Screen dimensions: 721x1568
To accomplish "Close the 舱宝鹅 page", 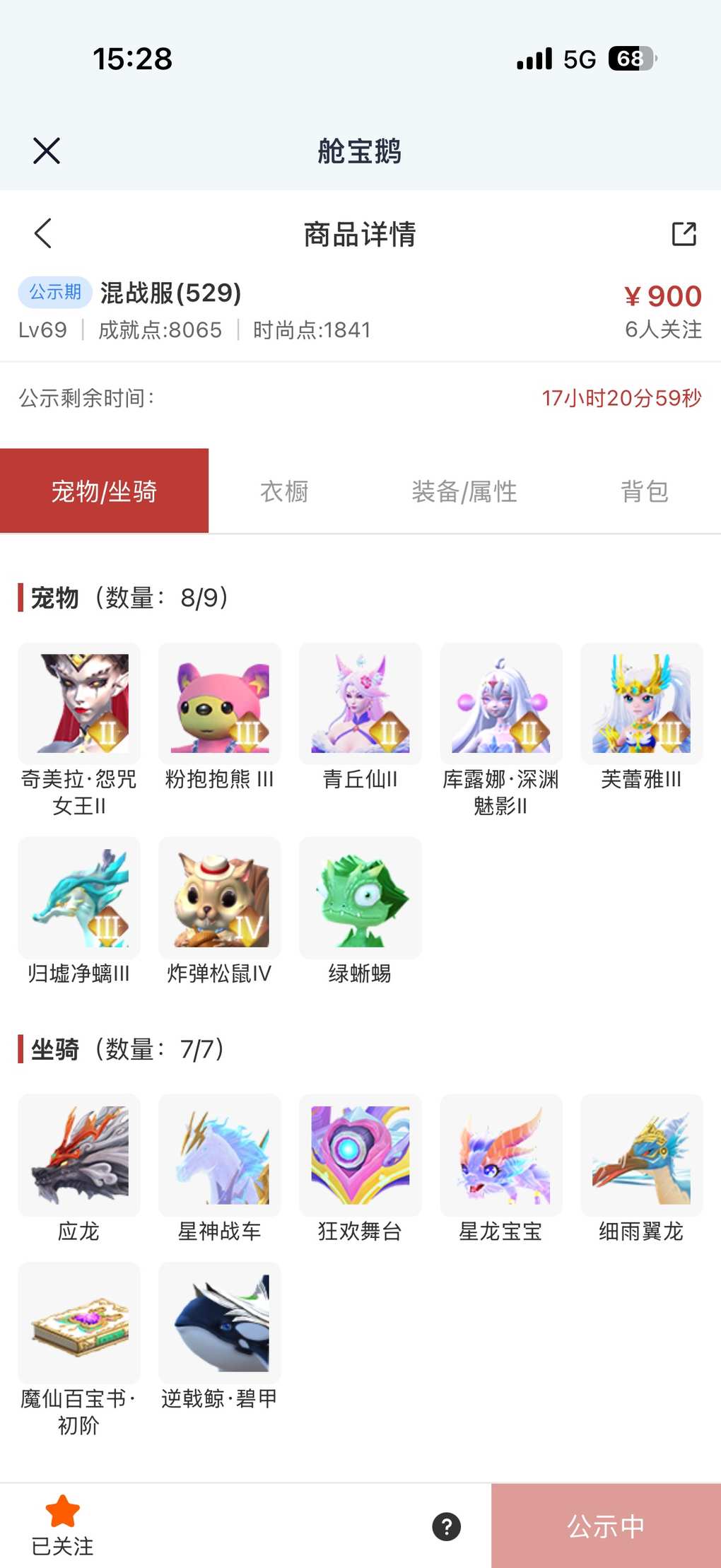I will tap(47, 151).
